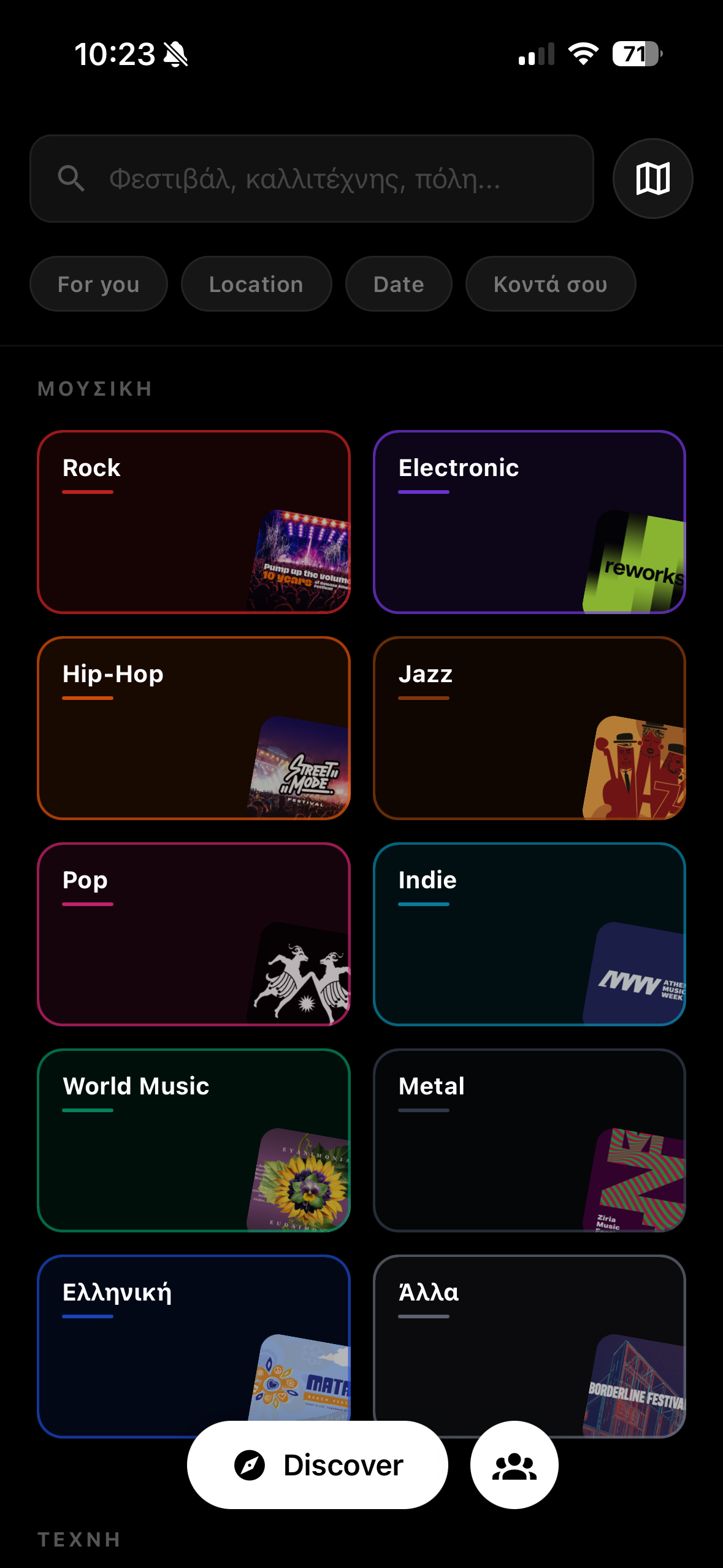Open the Ελληνική music category
Screen dimensions: 723x1568
tap(153, 1331)
